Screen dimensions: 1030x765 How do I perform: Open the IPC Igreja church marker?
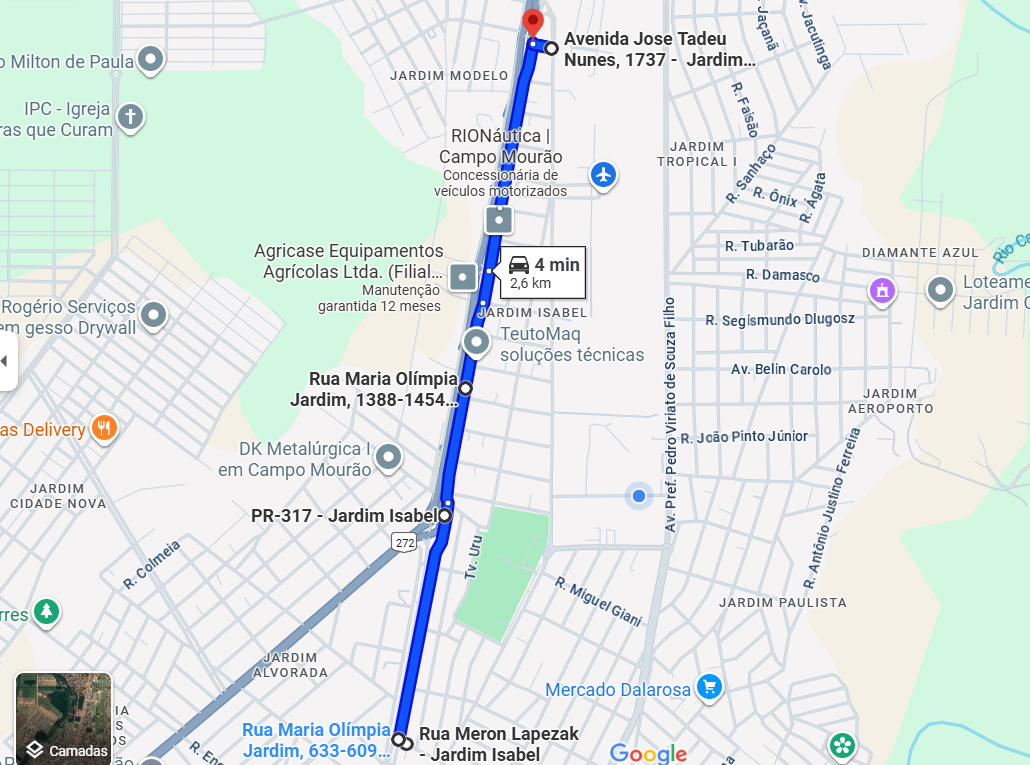(130, 117)
